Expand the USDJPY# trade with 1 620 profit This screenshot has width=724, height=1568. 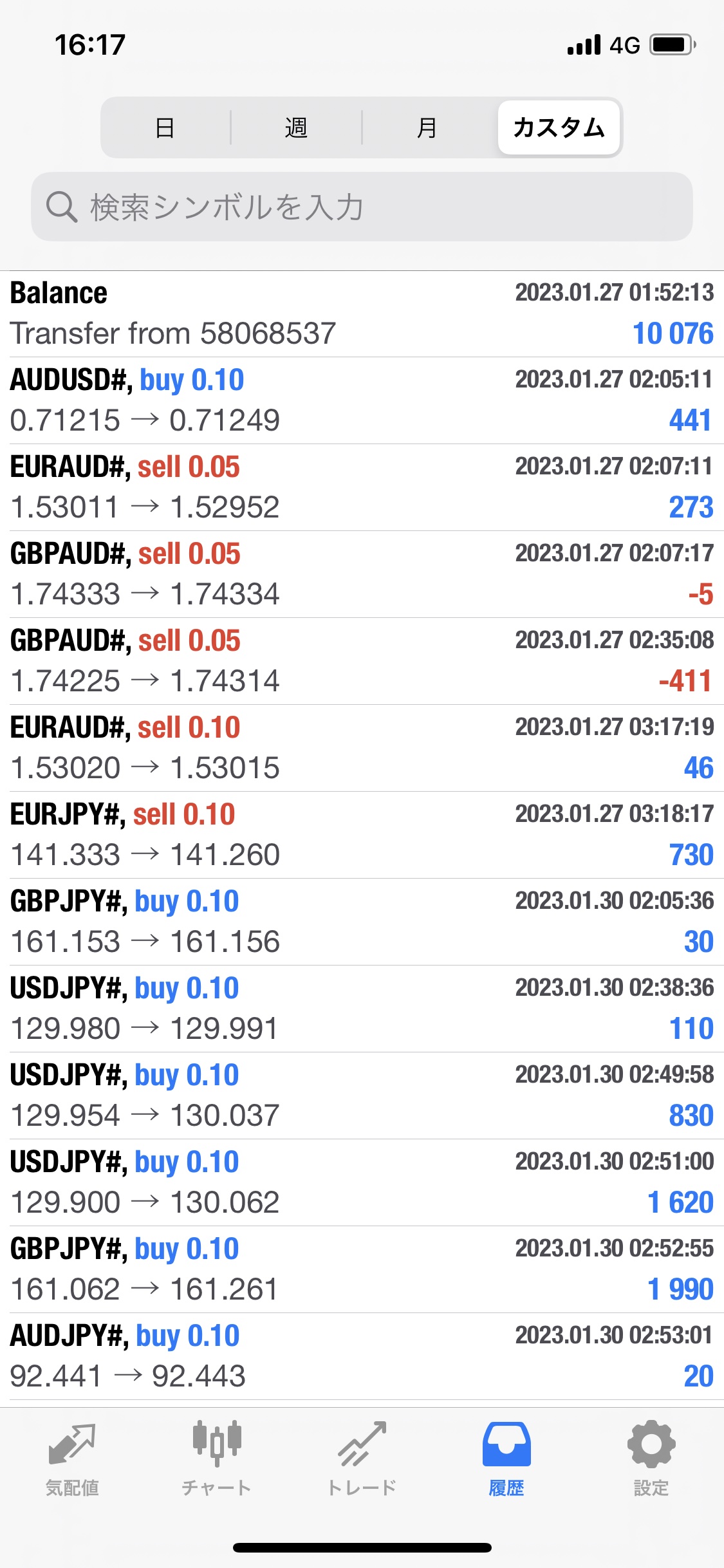click(362, 1182)
